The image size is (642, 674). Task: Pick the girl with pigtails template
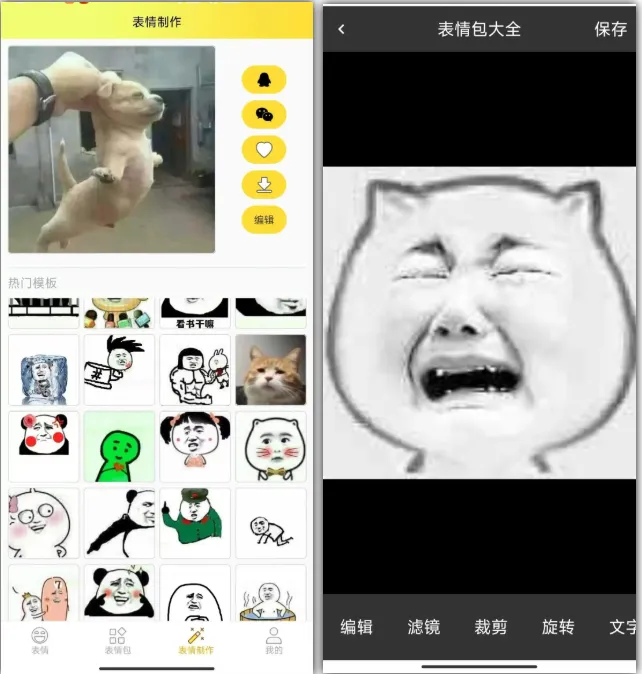[x=195, y=446]
